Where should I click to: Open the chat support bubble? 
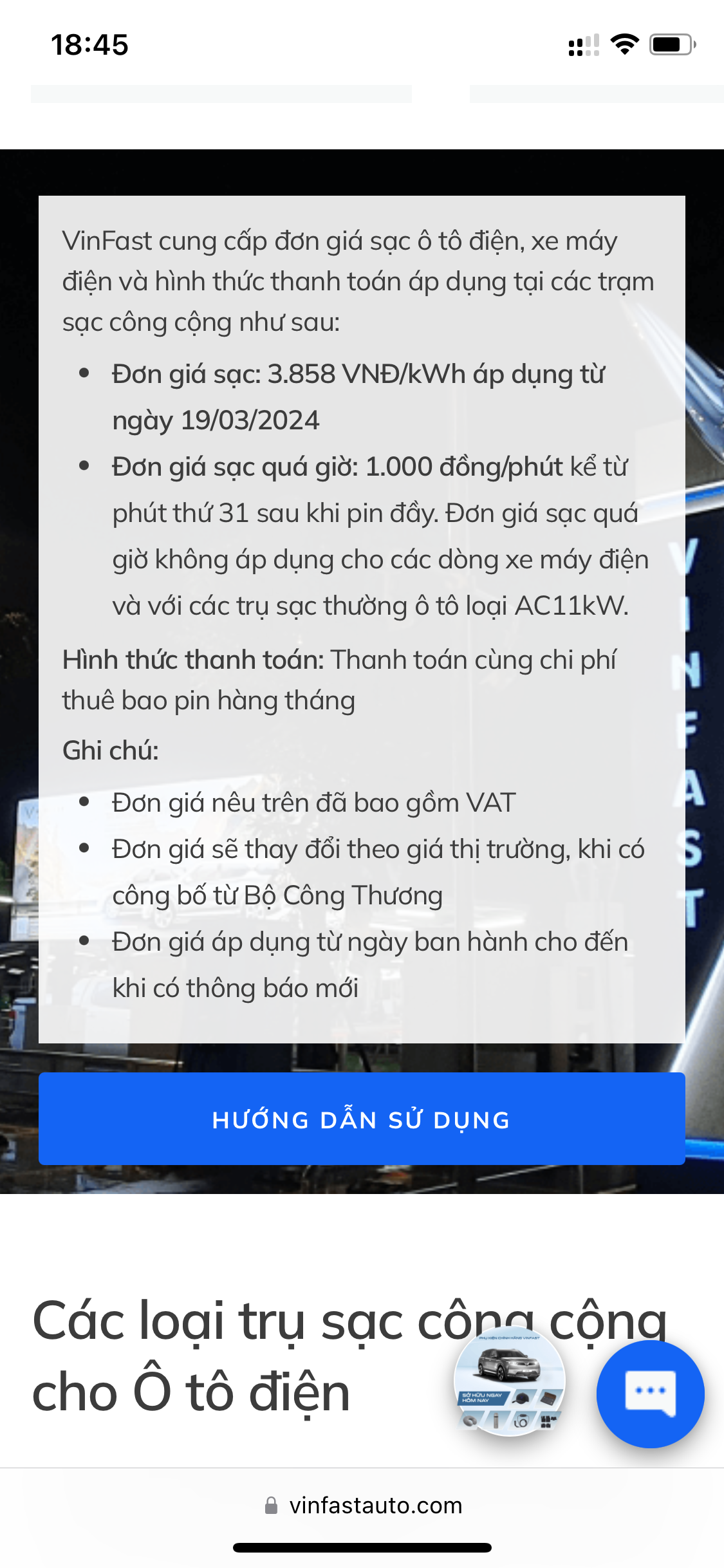(650, 1394)
